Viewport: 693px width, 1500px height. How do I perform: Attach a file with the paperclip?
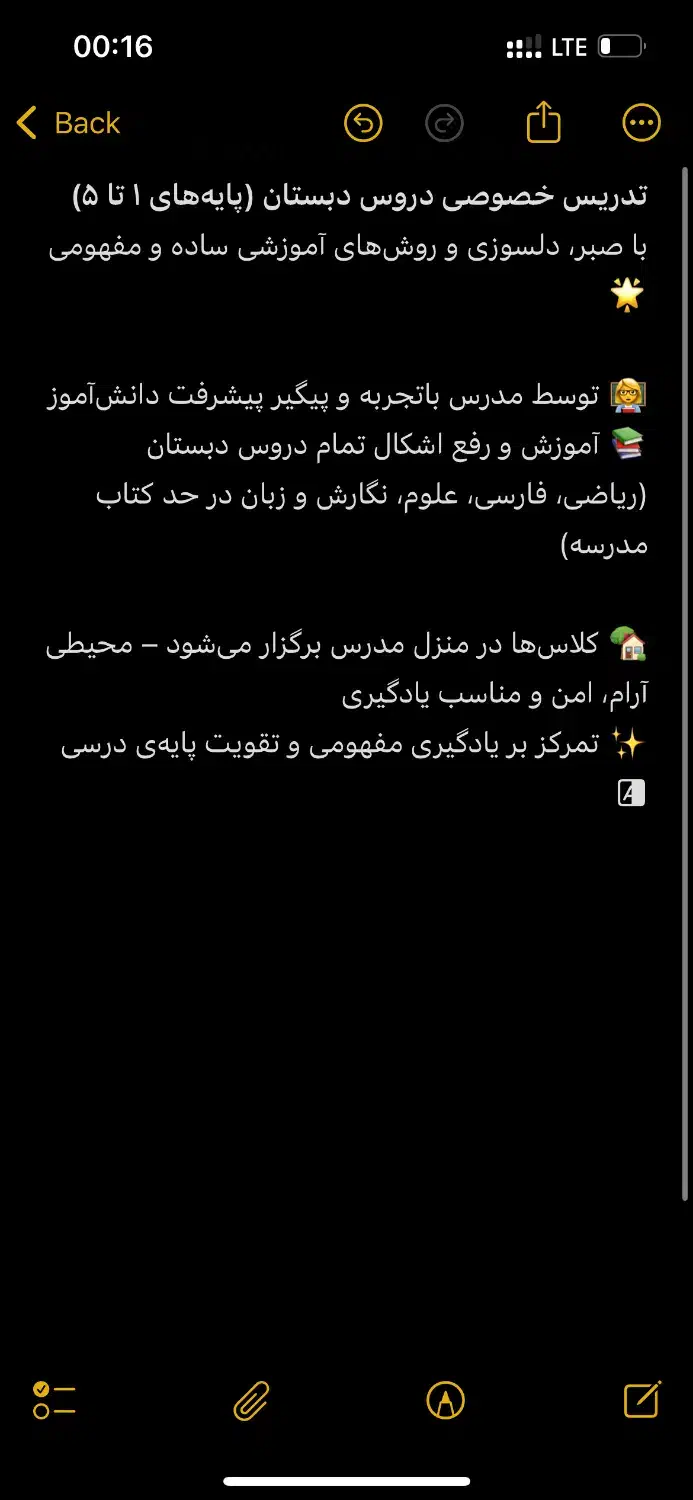coord(251,1400)
